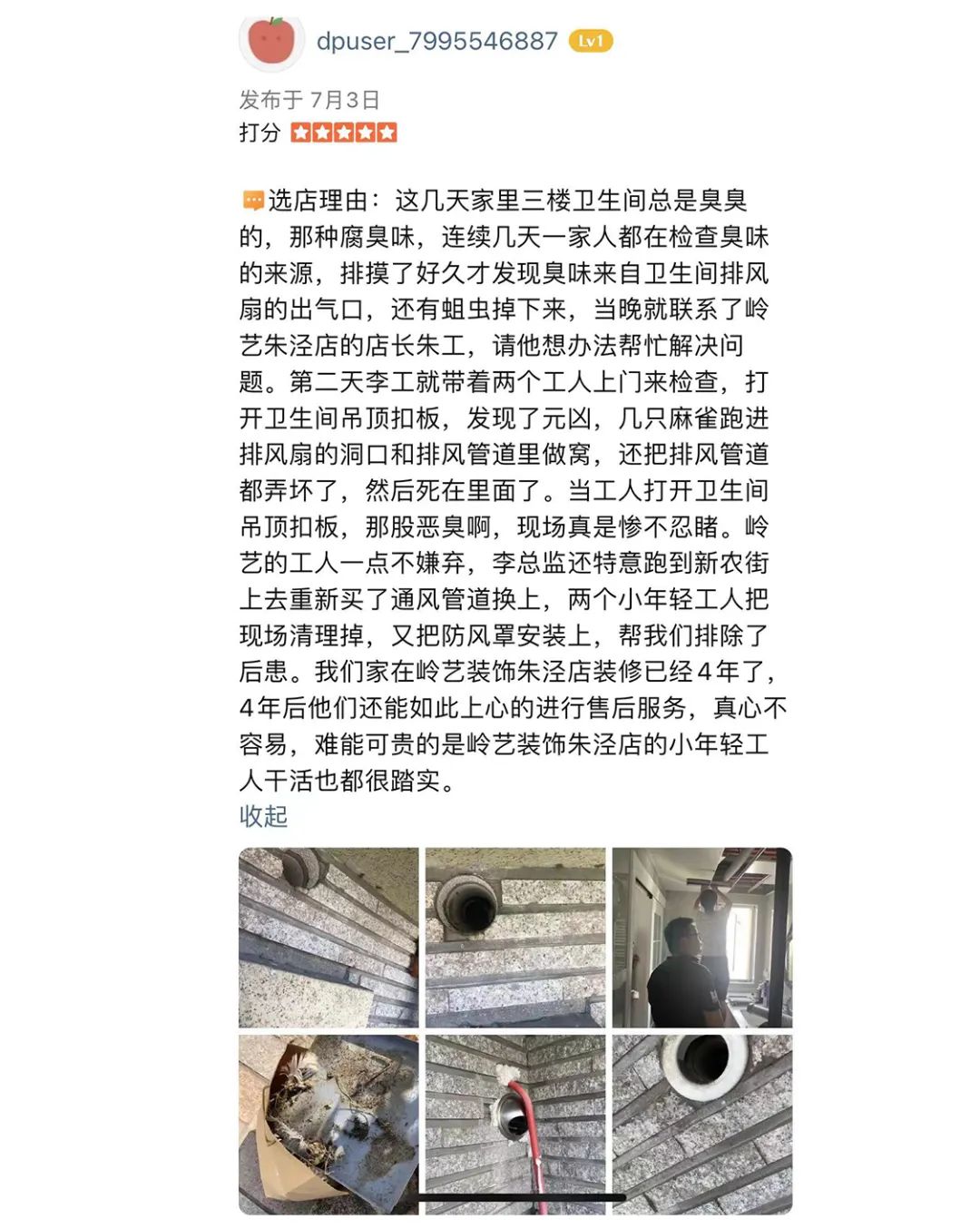The image size is (980, 1229).
Task: Tap the red apple avatar
Action: (x=271, y=42)
